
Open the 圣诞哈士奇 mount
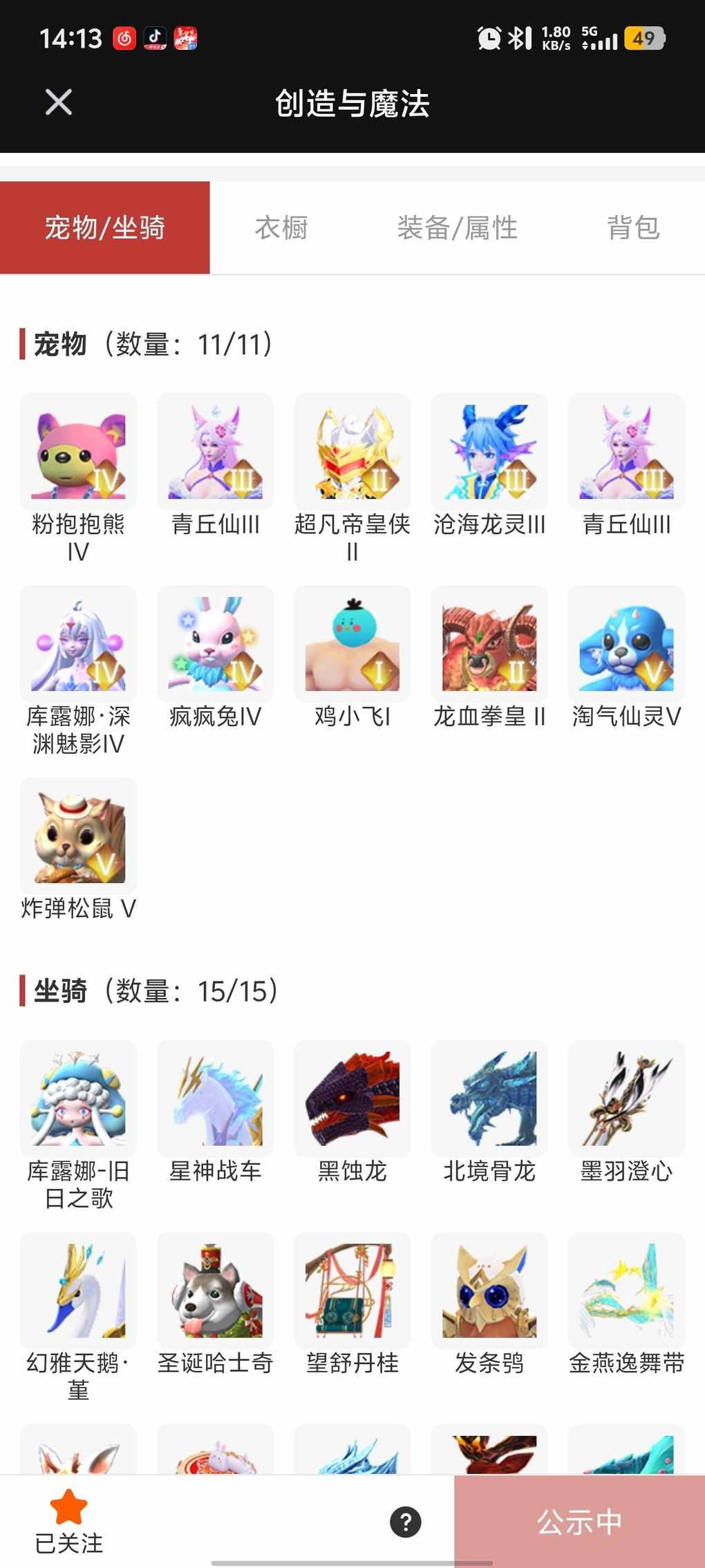[x=215, y=1291]
